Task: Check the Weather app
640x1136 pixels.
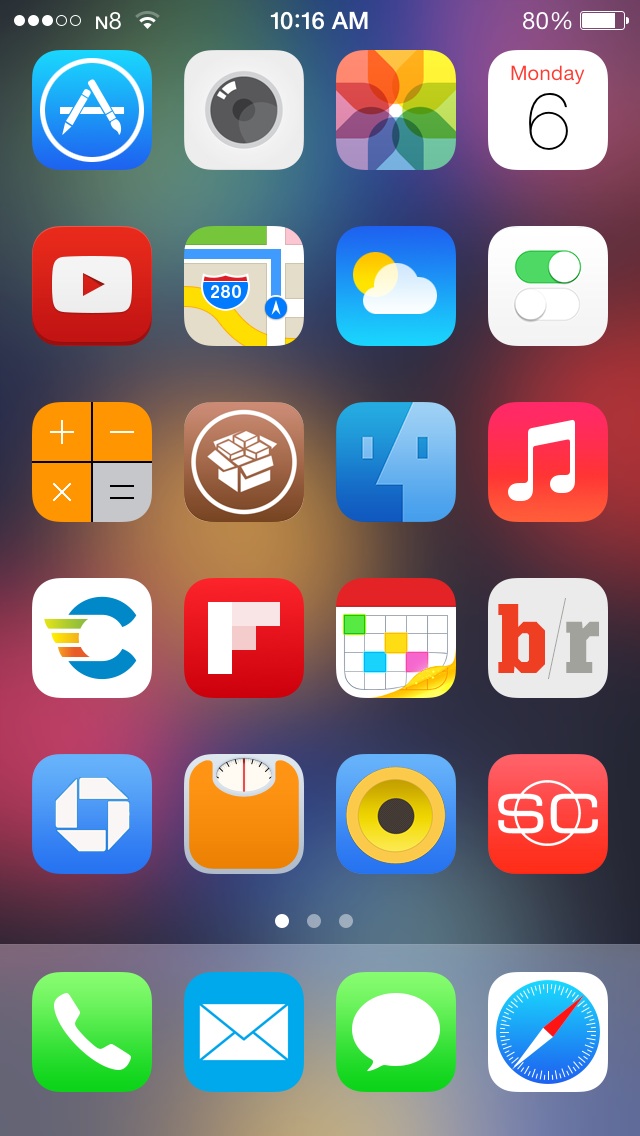Action: coord(396,286)
